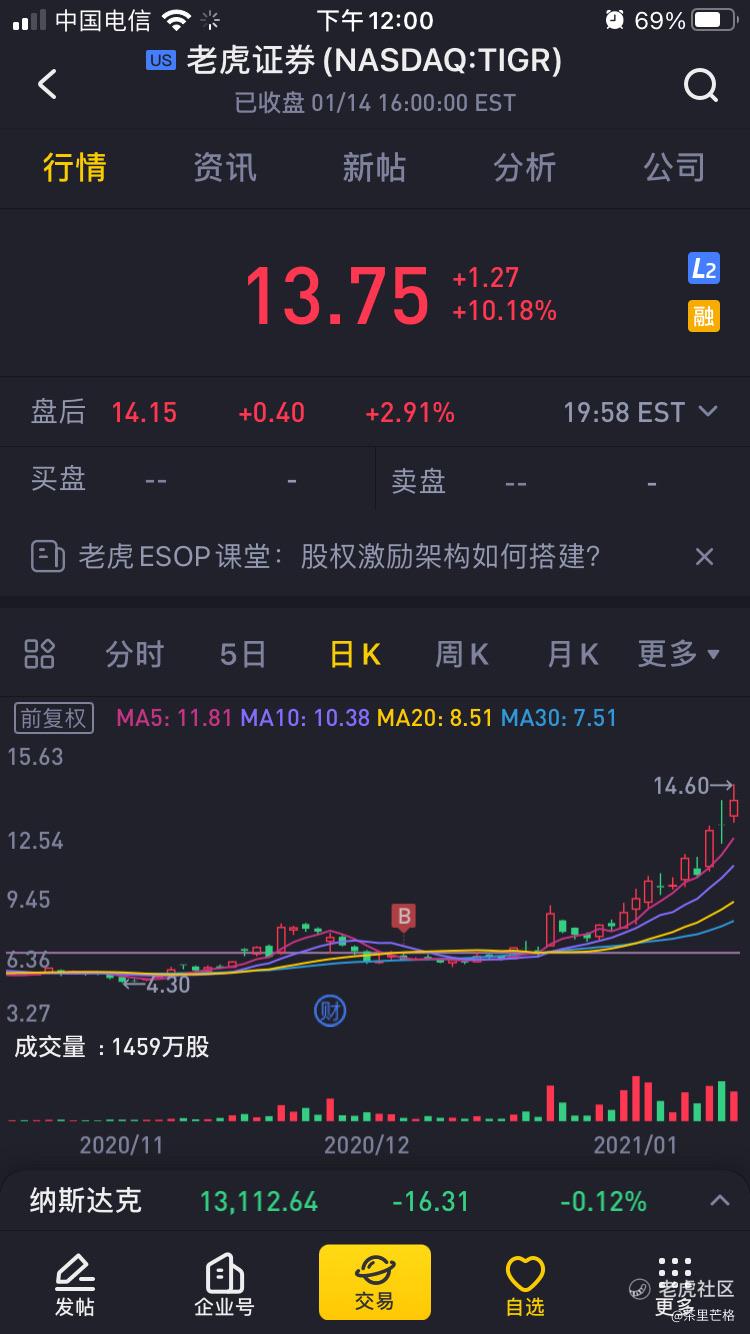Tap the L2 quote badge

pos(704,268)
